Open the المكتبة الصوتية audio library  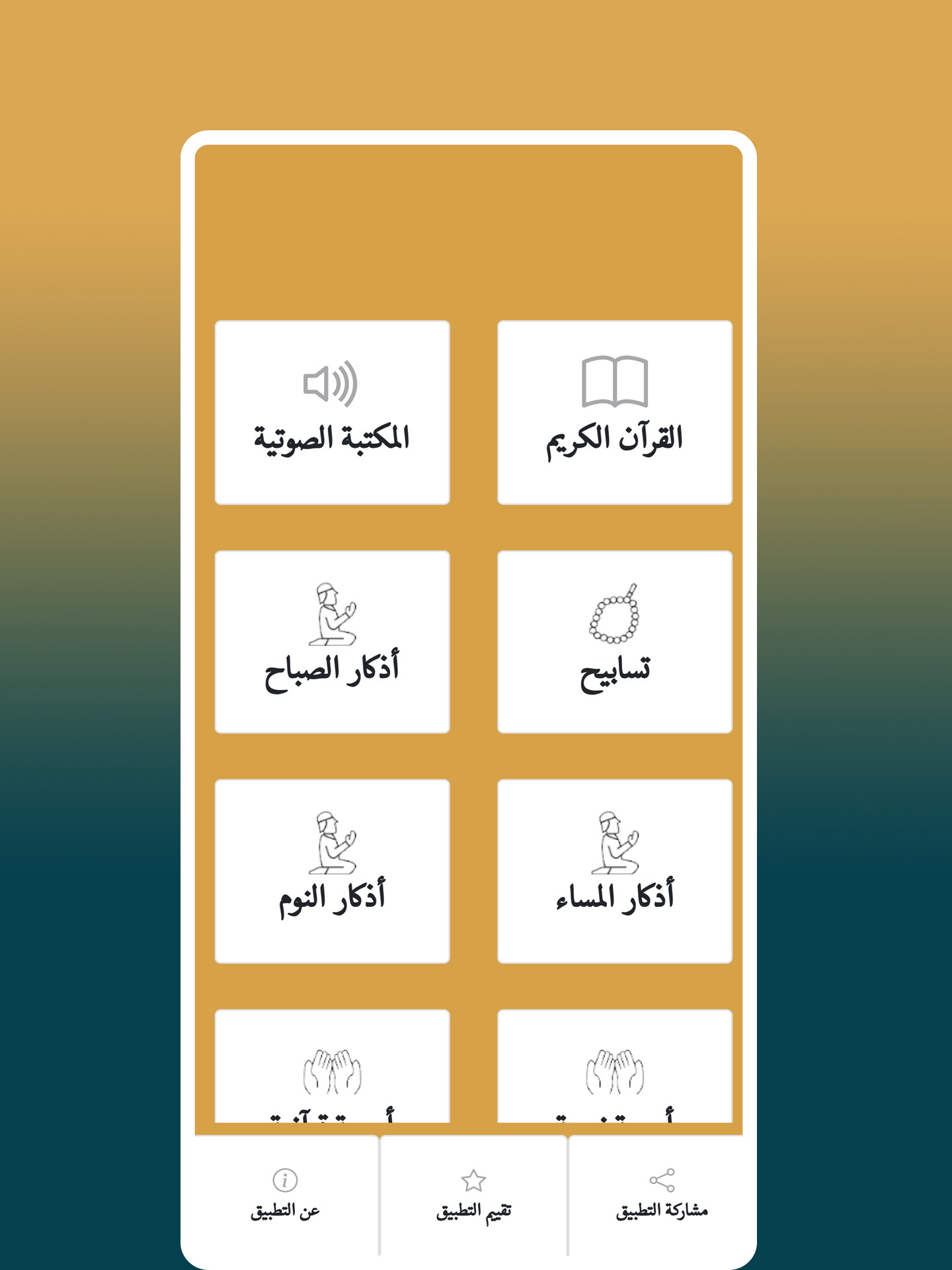pos(332,413)
